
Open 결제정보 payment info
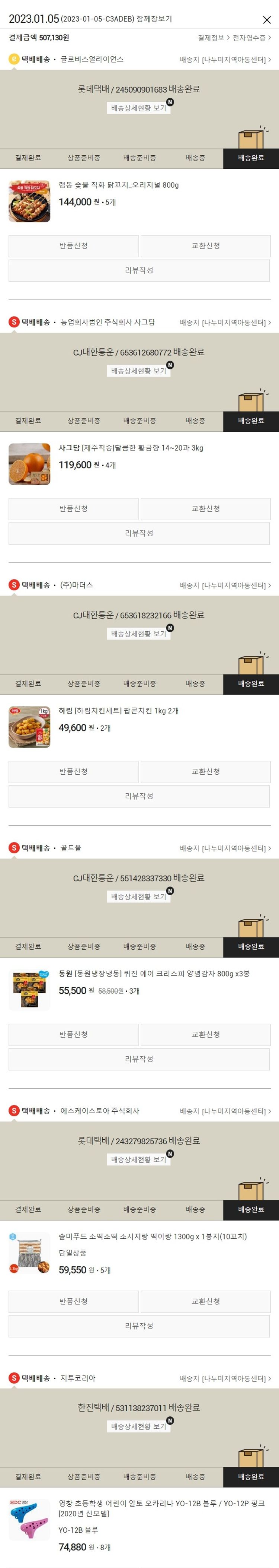[x=213, y=38]
